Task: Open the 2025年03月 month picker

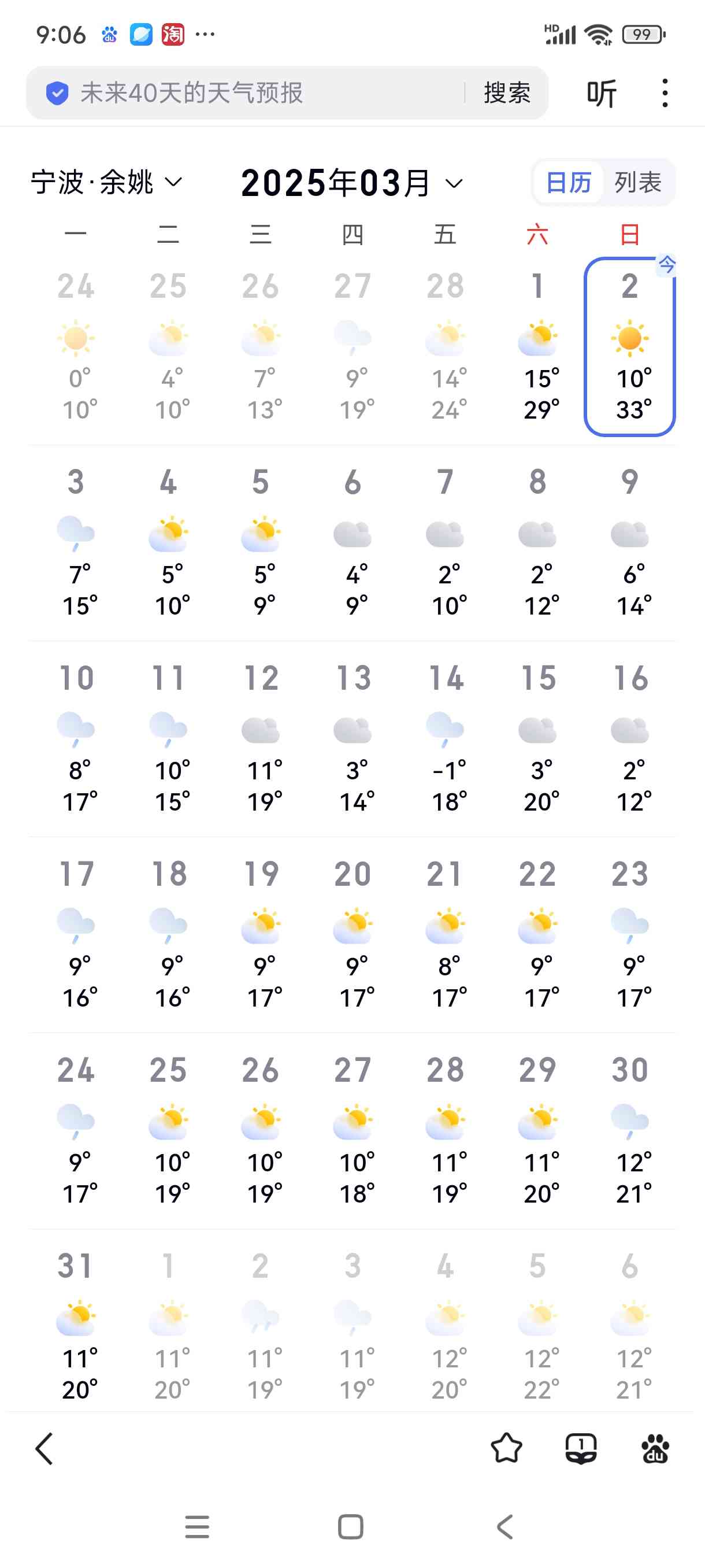Action: [351, 183]
